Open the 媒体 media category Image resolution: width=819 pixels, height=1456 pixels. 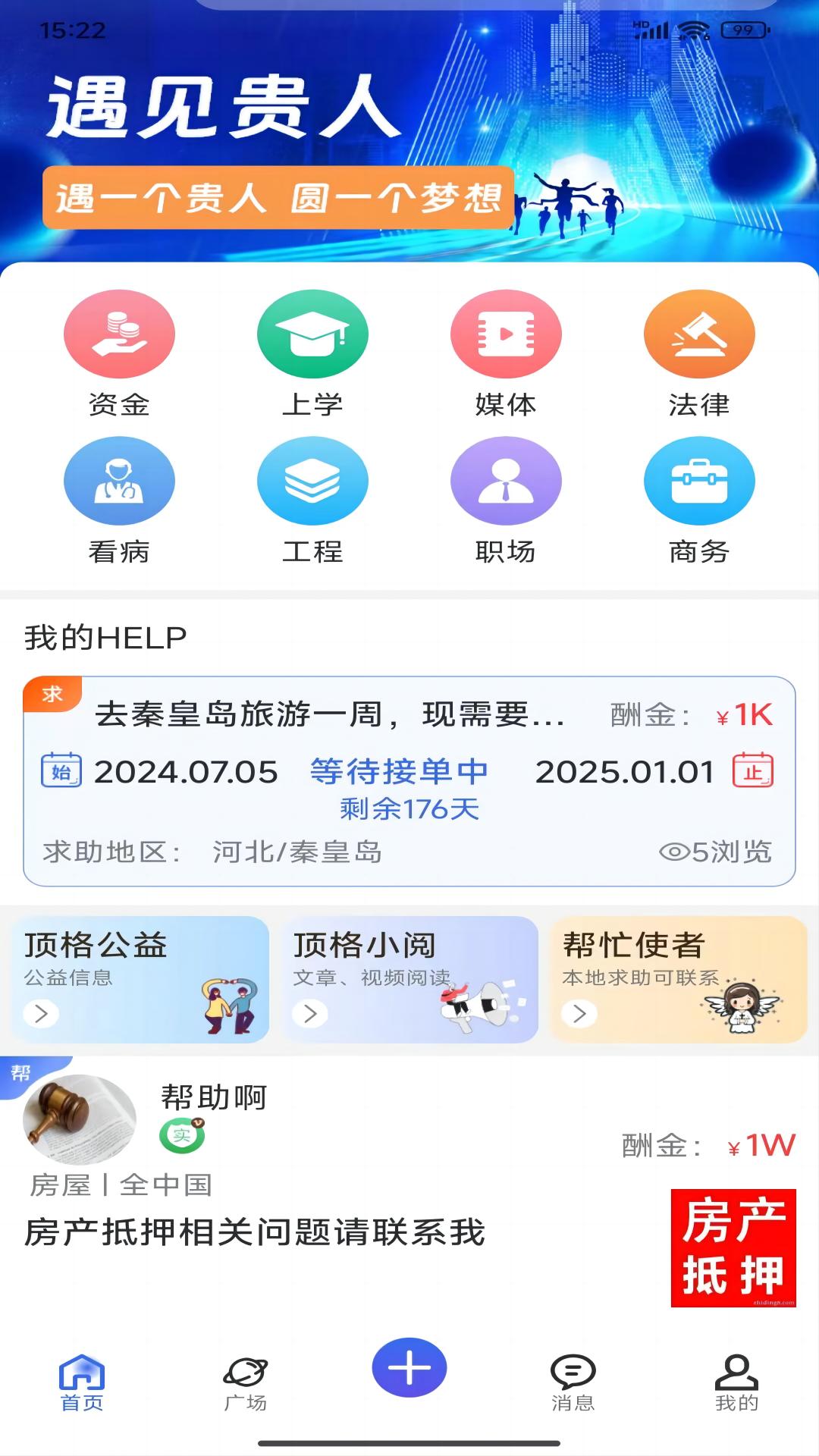pos(505,334)
